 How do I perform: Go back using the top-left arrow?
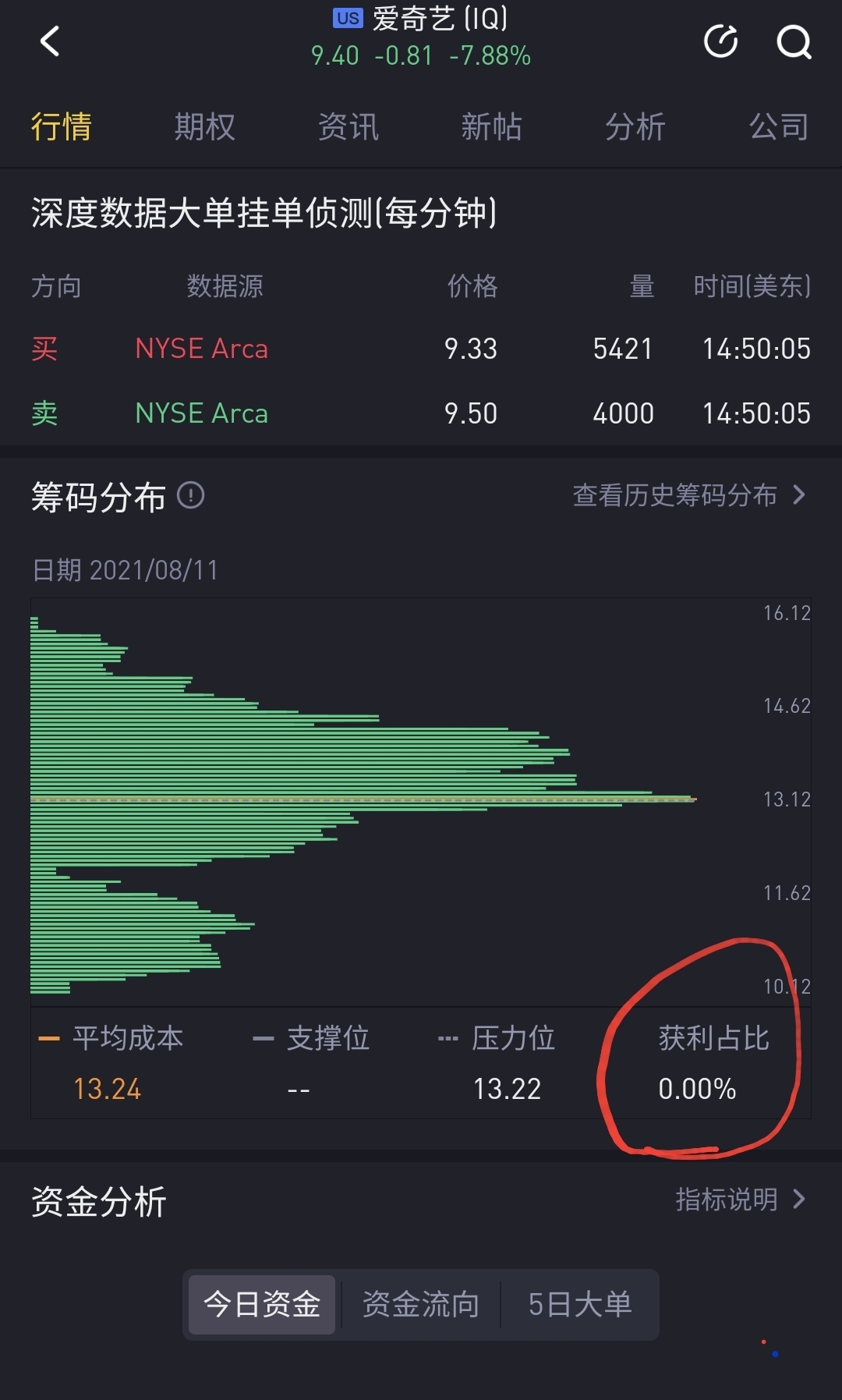(50, 41)
